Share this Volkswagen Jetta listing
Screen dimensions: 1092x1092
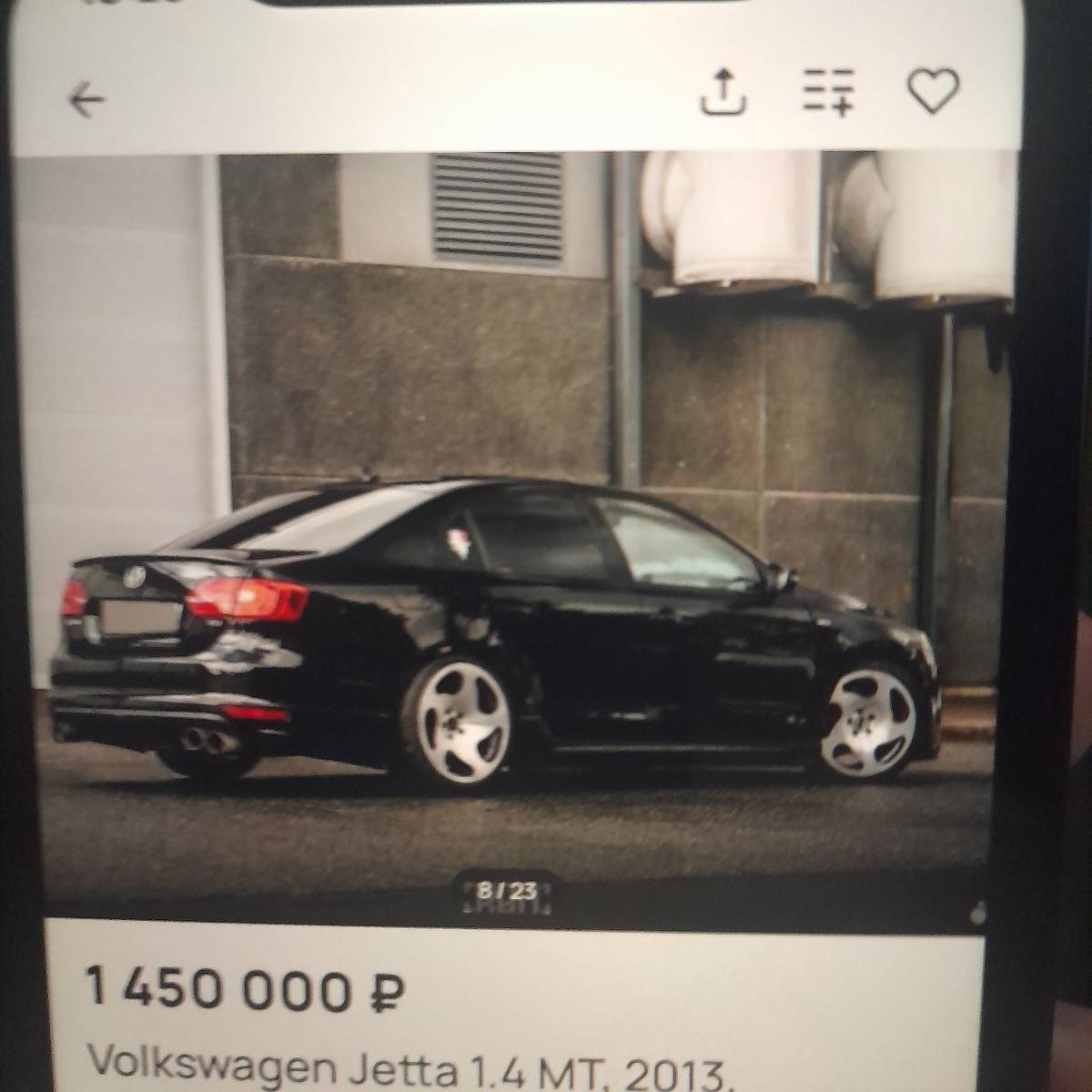point(723,92)
